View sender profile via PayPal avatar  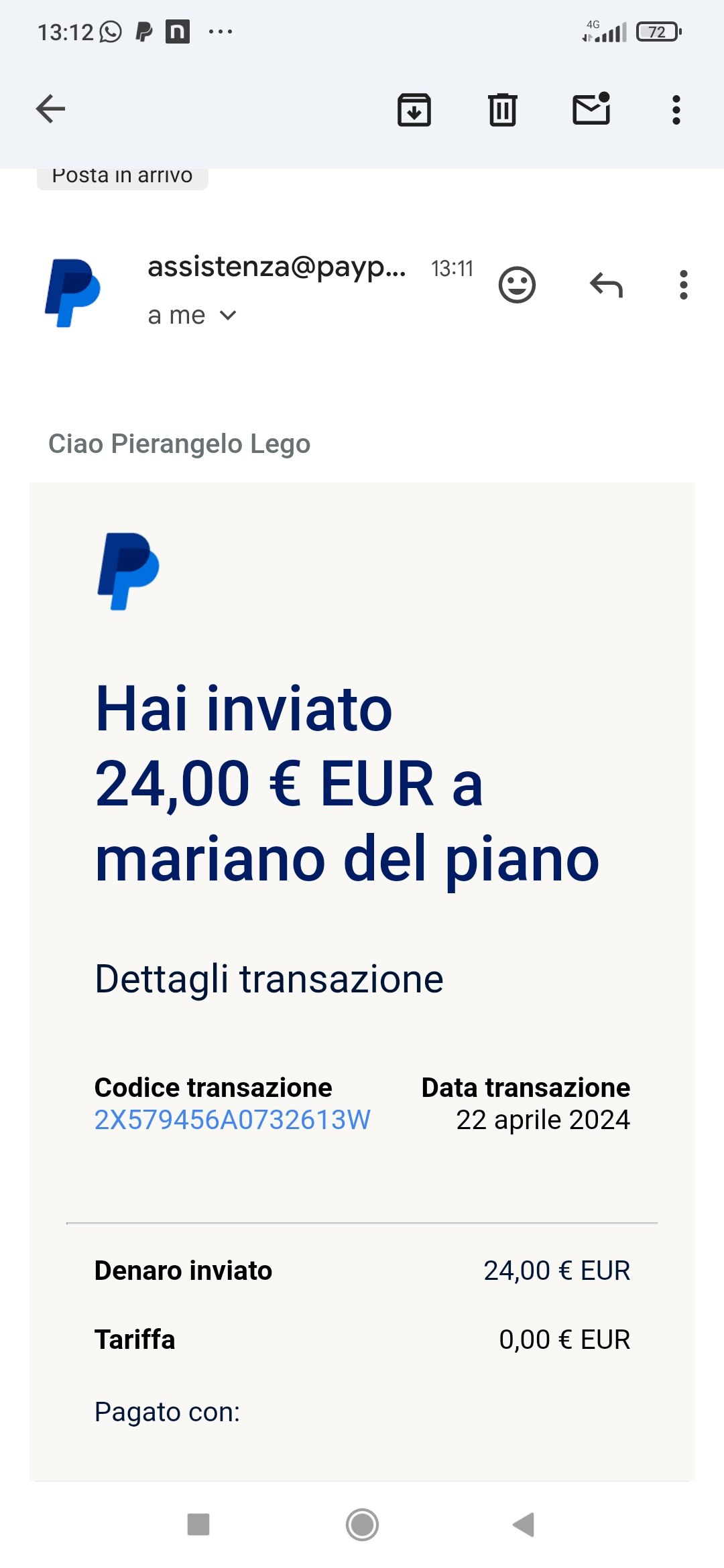tap(73, 293)
